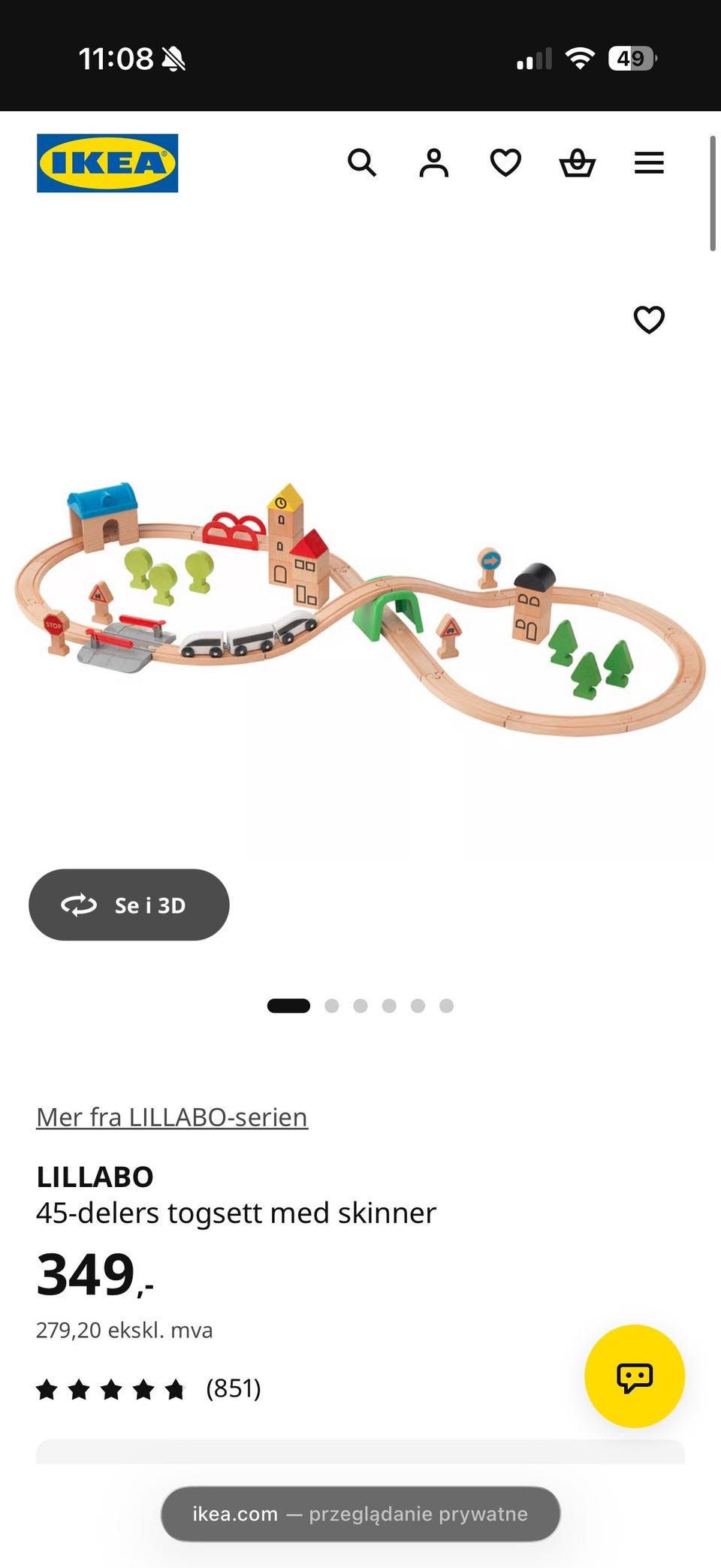Jump to the second image indicator dot
This screenshot has height=1568, width=721.
[x=331, y=1006]
